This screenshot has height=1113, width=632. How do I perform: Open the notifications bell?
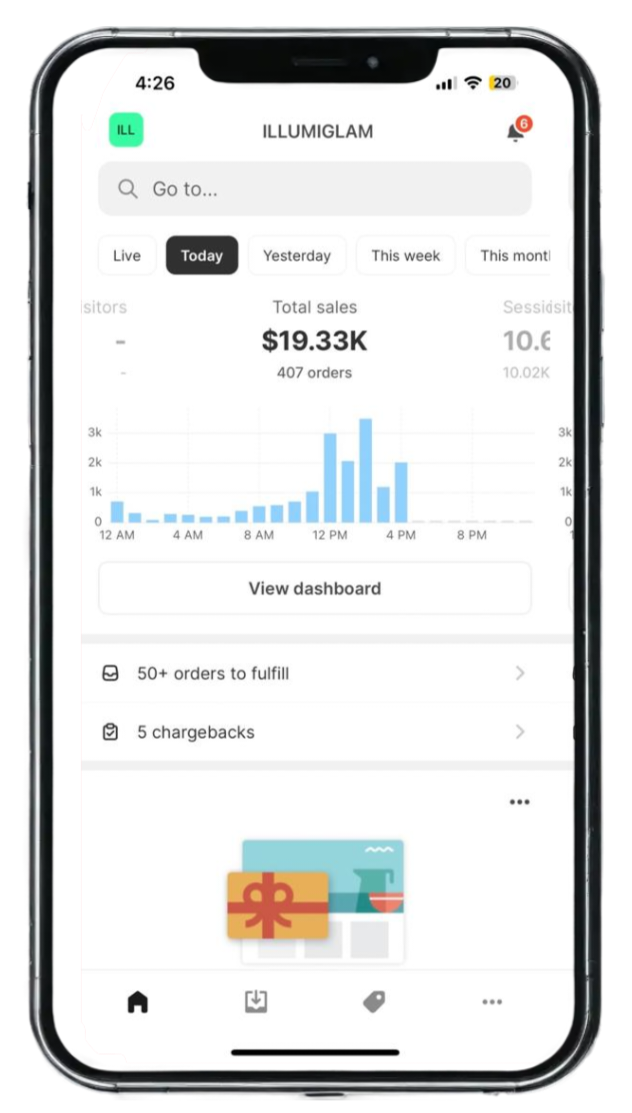(515, 132)
